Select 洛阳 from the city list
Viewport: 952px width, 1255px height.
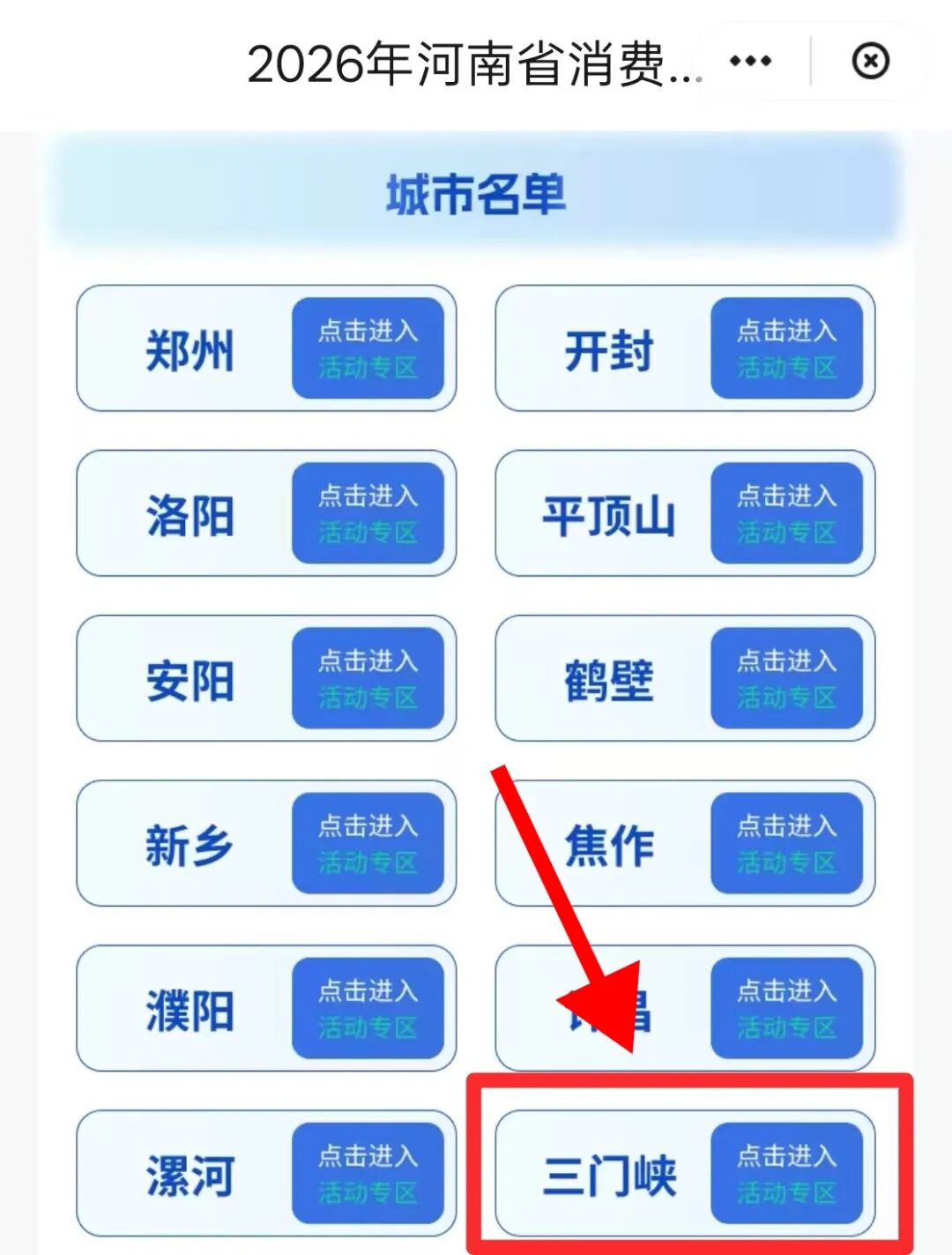pos(368,513)
